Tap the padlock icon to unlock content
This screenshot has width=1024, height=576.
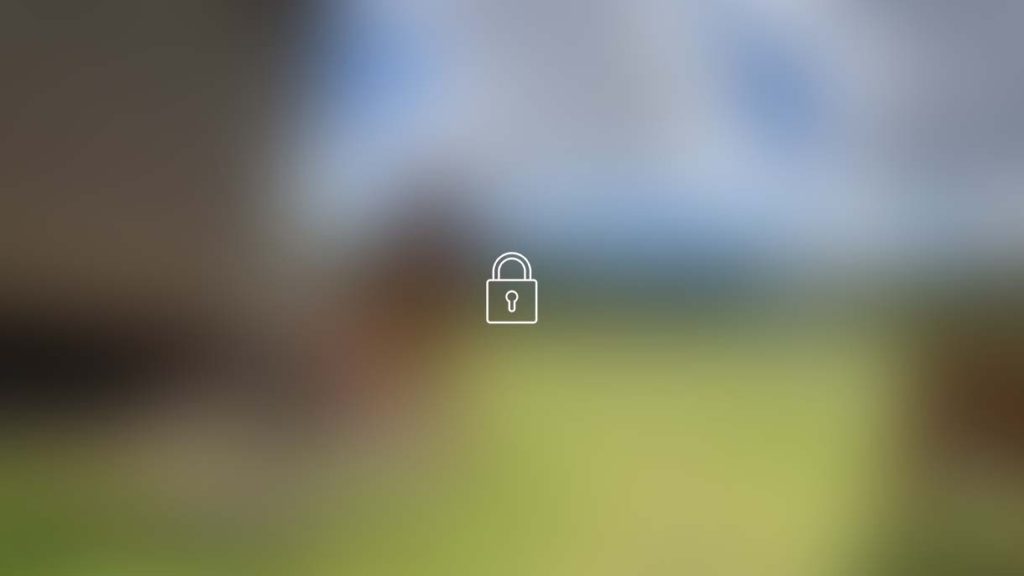coord(511,289)
